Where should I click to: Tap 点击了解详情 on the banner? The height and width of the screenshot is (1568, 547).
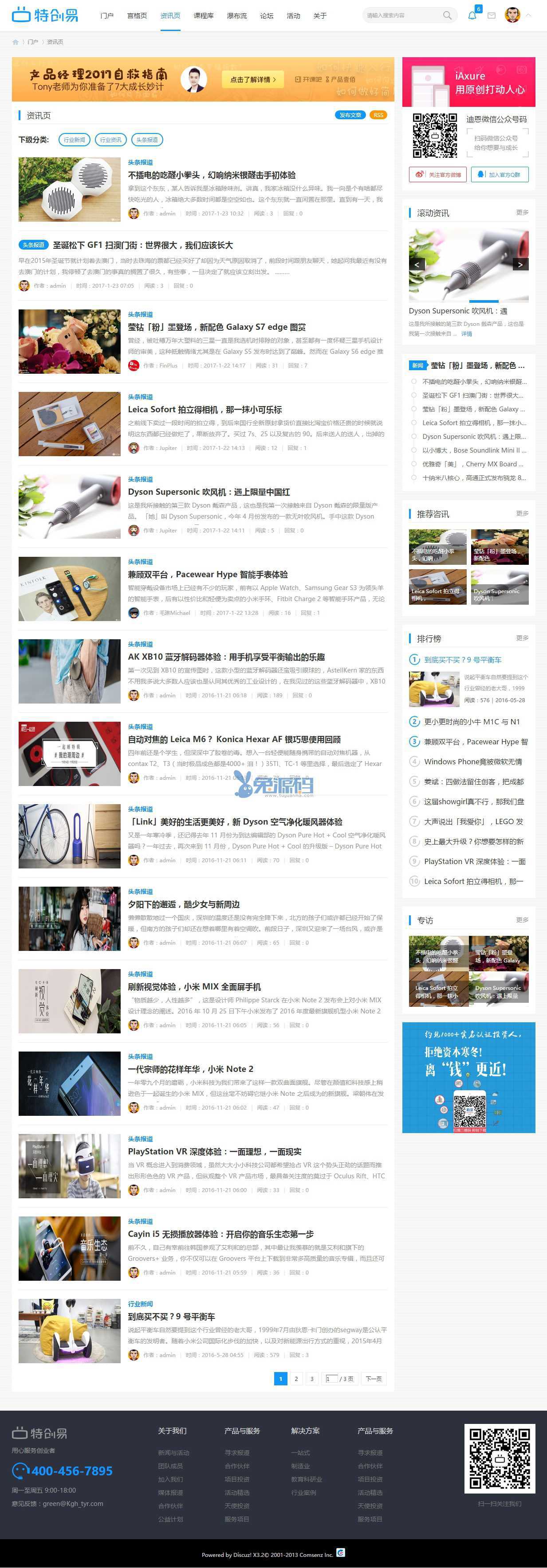click(253, 79)
